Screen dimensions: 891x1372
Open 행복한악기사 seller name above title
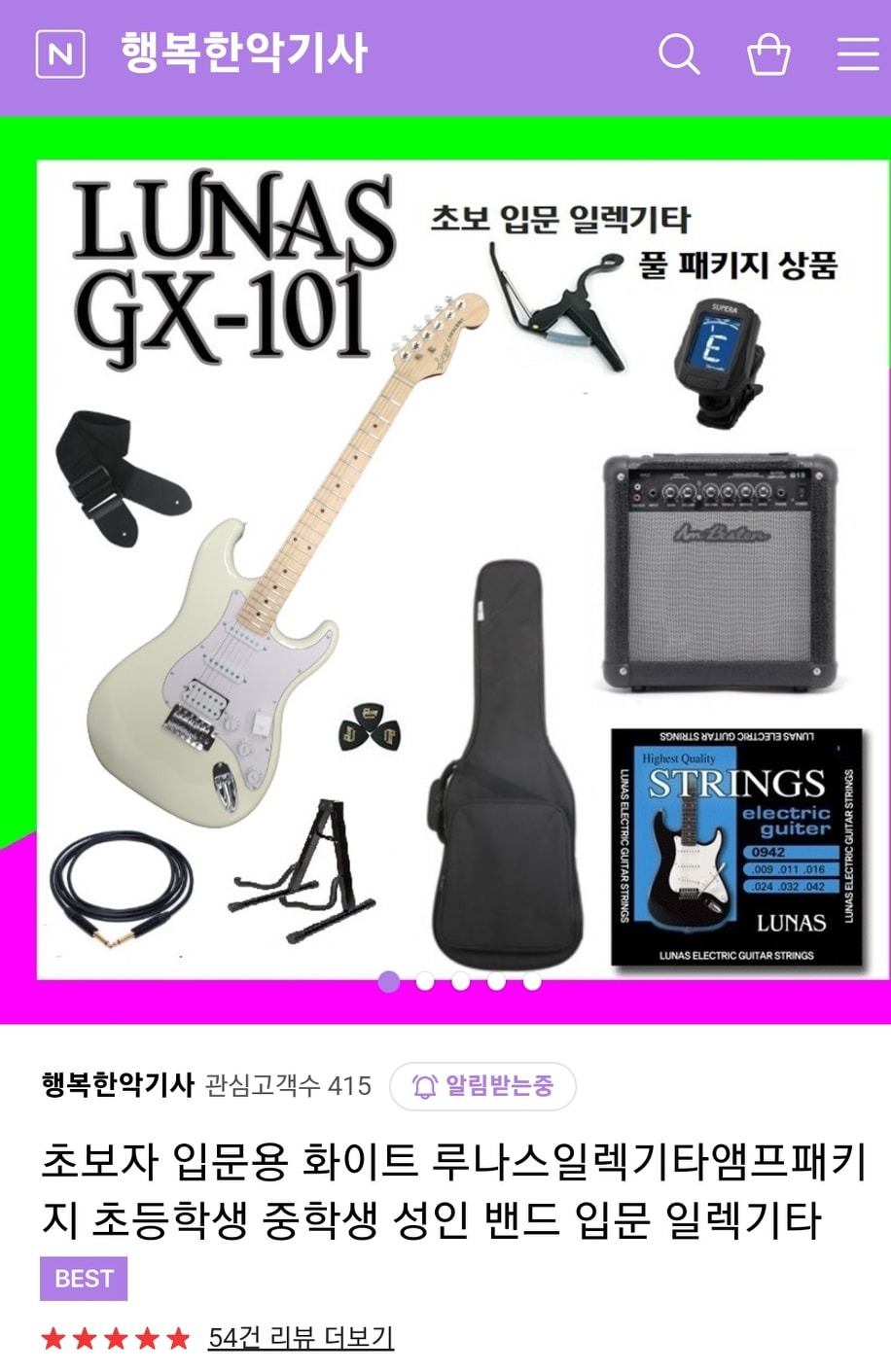pyautogui.click(x=118, y=1085)
